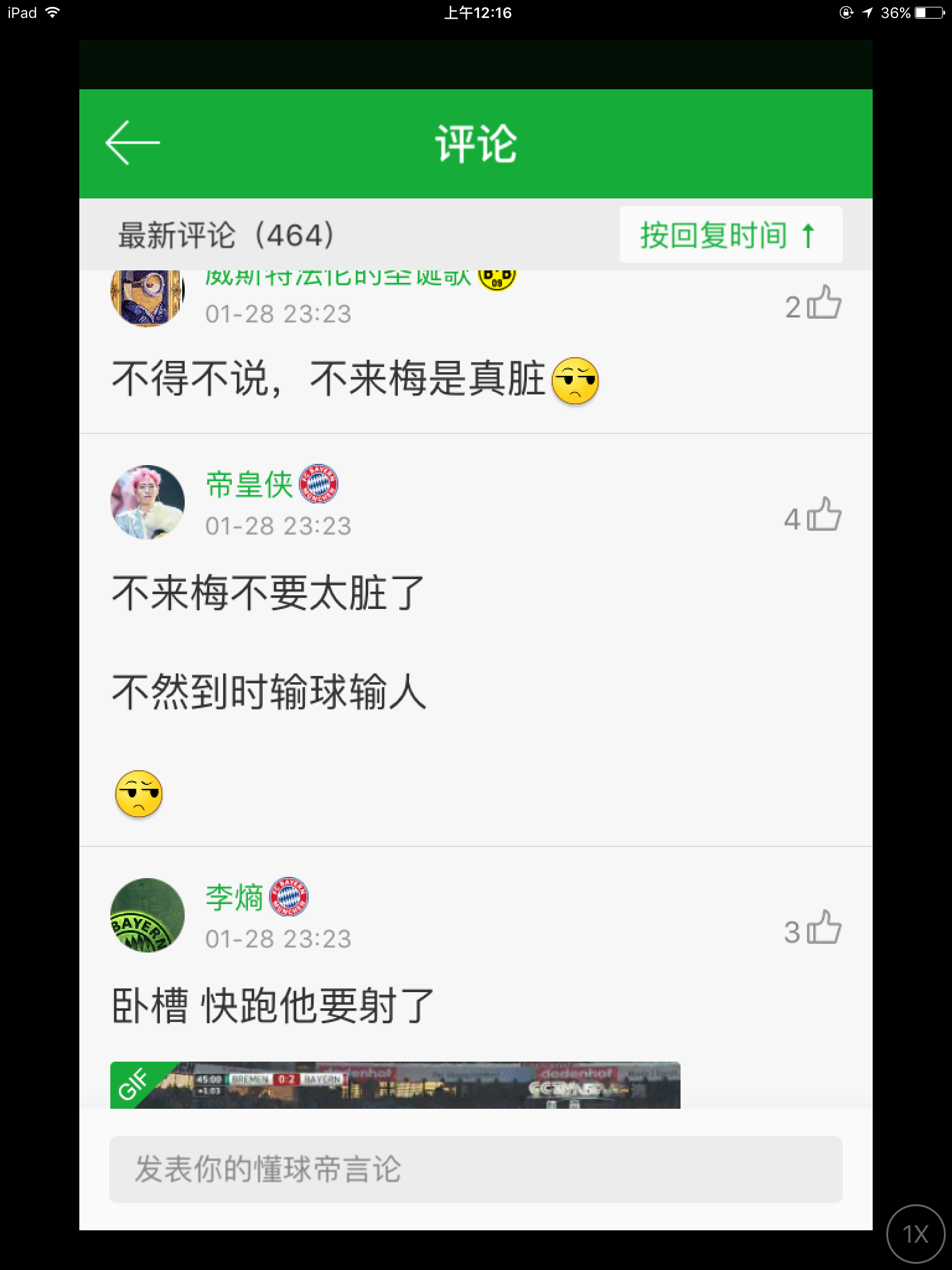
Task: Tap the upward arrow next to 按回复时间
Action: (808, 234)
